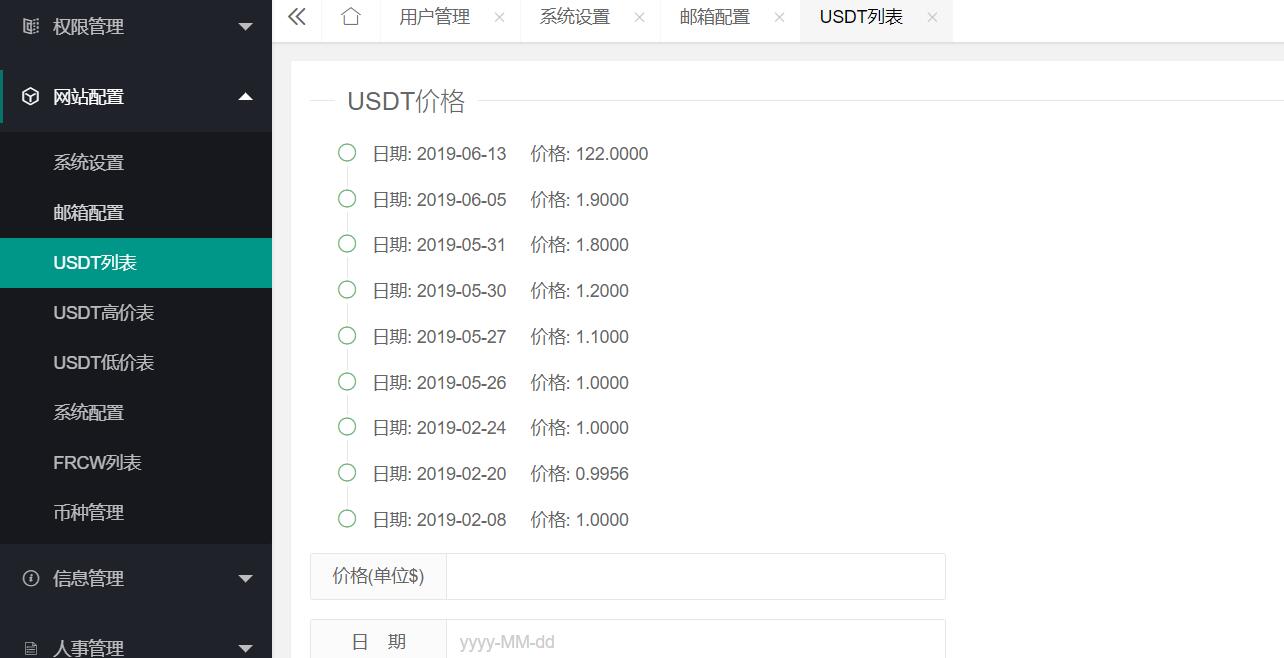Screen dimensions: 1284x658
Task: Collapse the 网站配置 menu
Action: coord(135,97)
